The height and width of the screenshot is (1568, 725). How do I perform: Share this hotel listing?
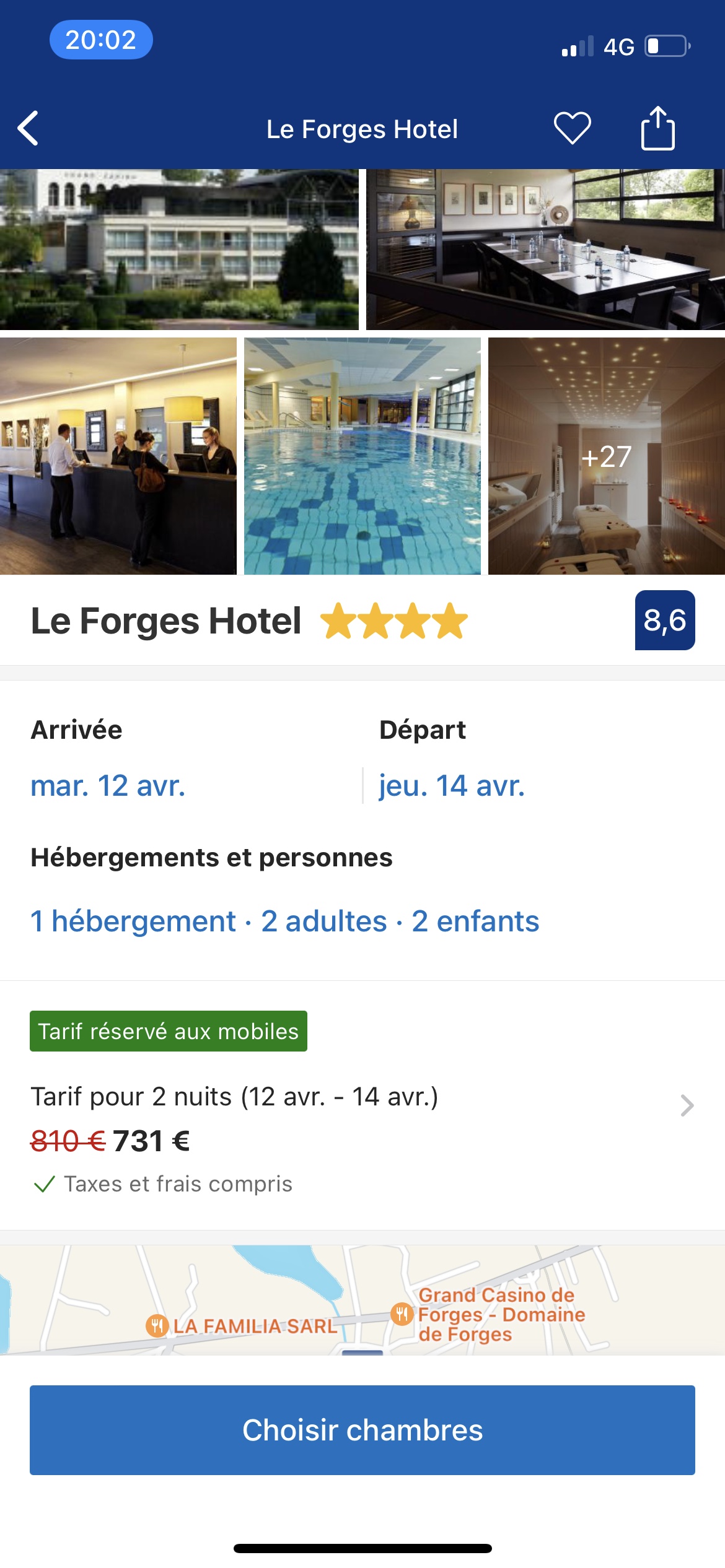point(657,128)
